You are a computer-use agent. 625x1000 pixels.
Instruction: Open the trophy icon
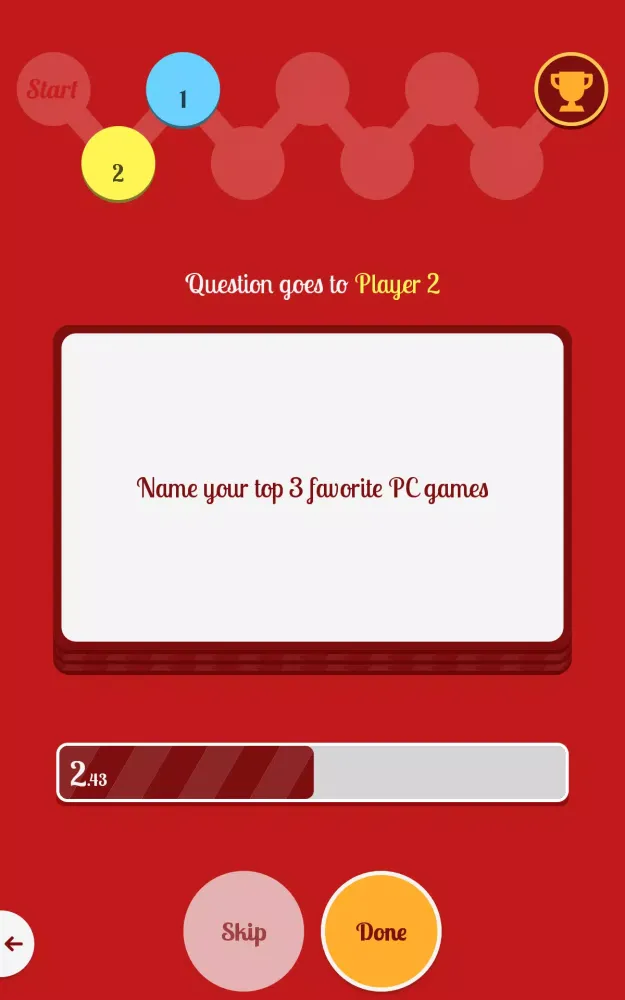[571, 89]
